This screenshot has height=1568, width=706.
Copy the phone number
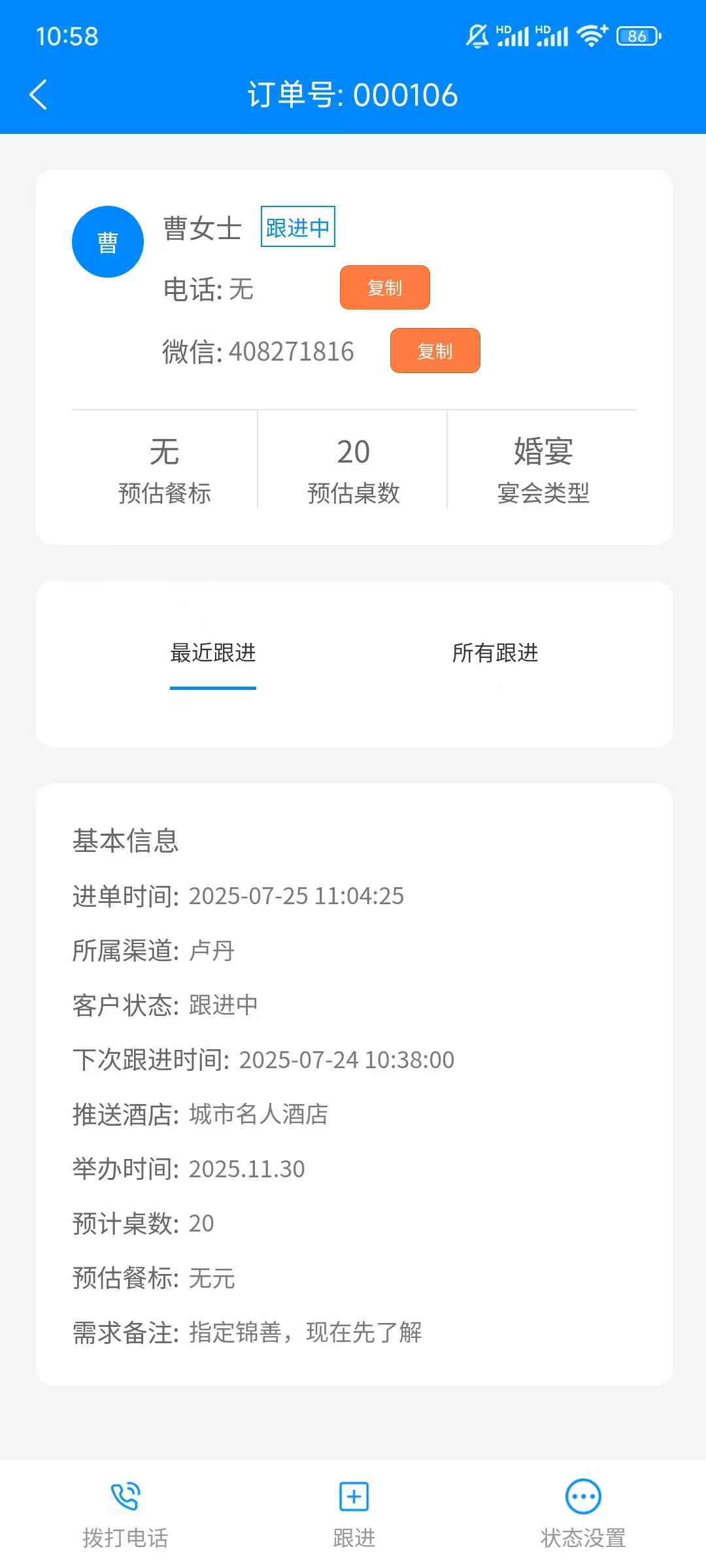click(384, 287)
